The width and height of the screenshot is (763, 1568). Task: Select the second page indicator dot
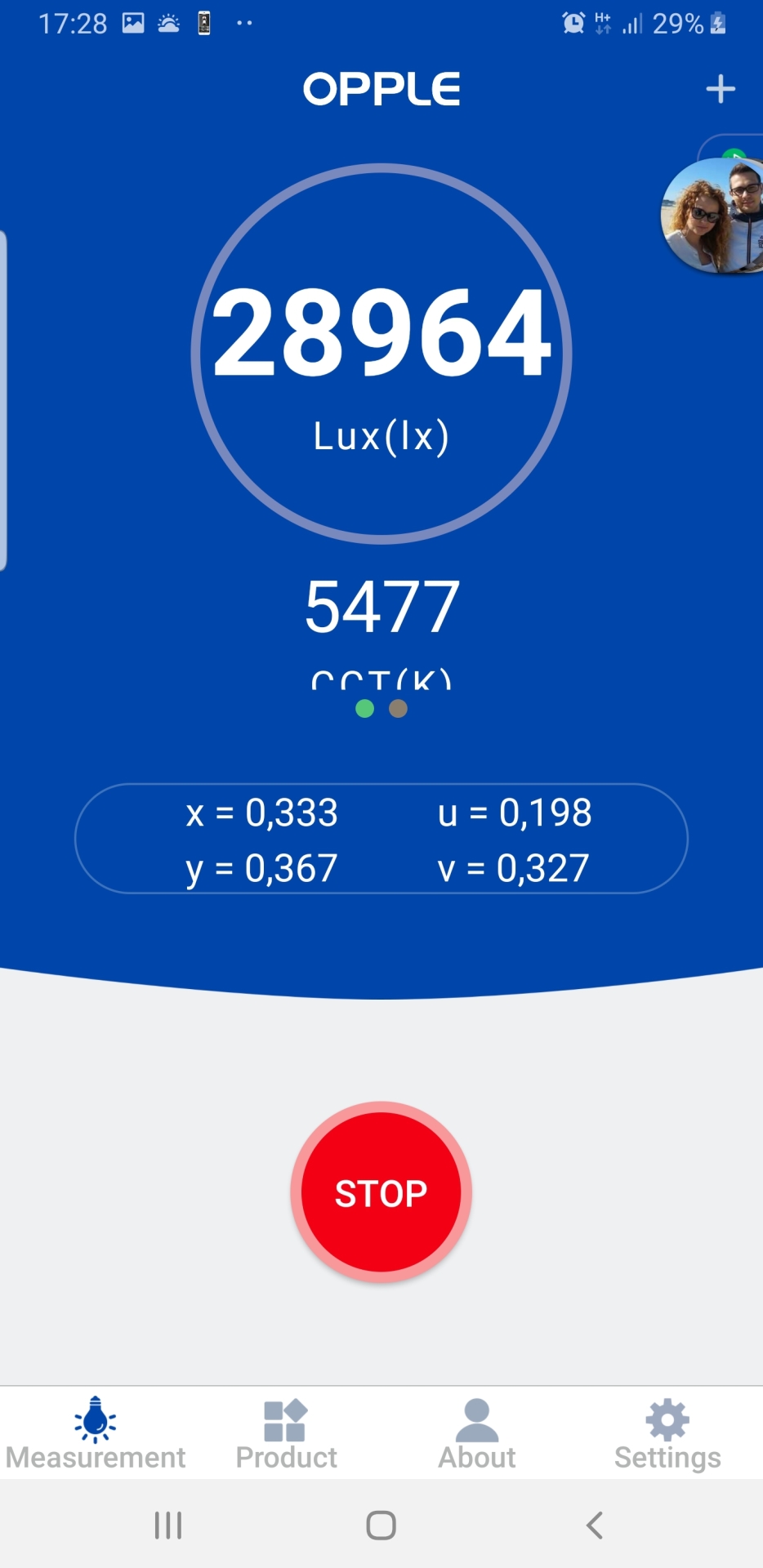click(399, 709)
